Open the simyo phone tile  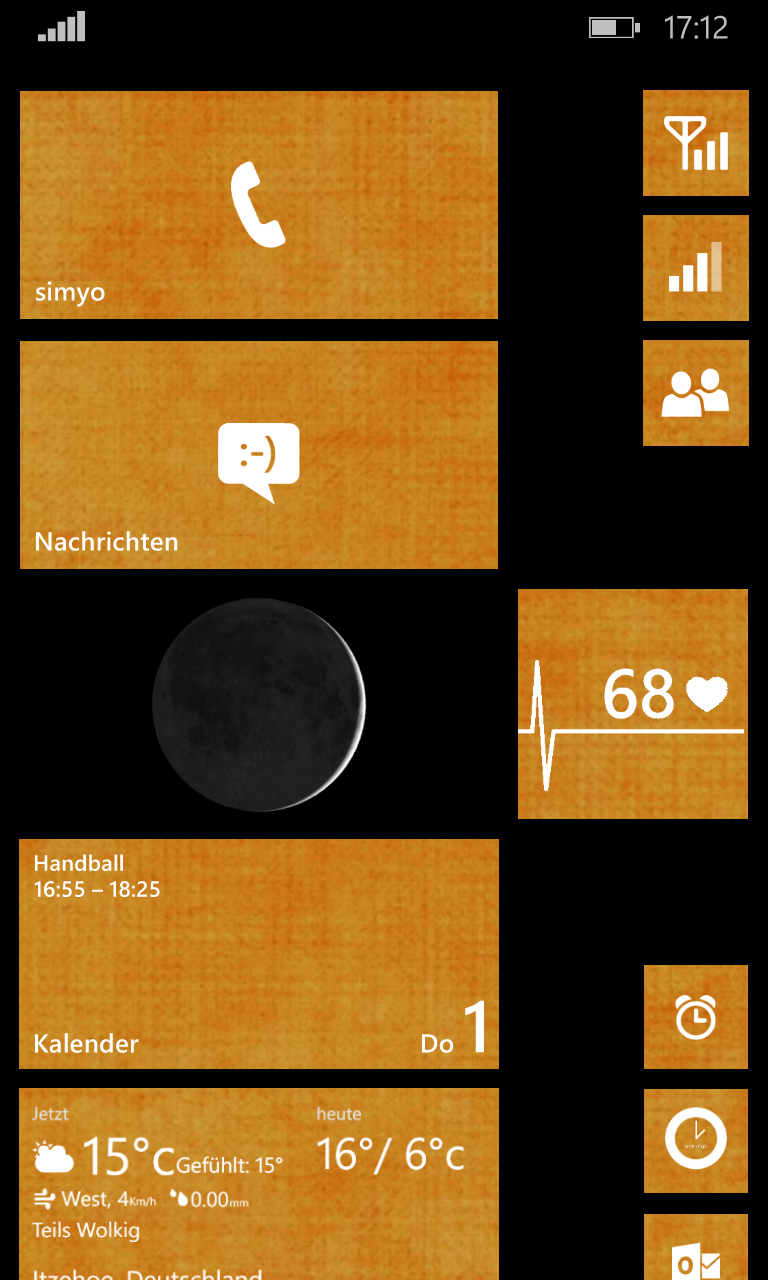tap(259, 205)
